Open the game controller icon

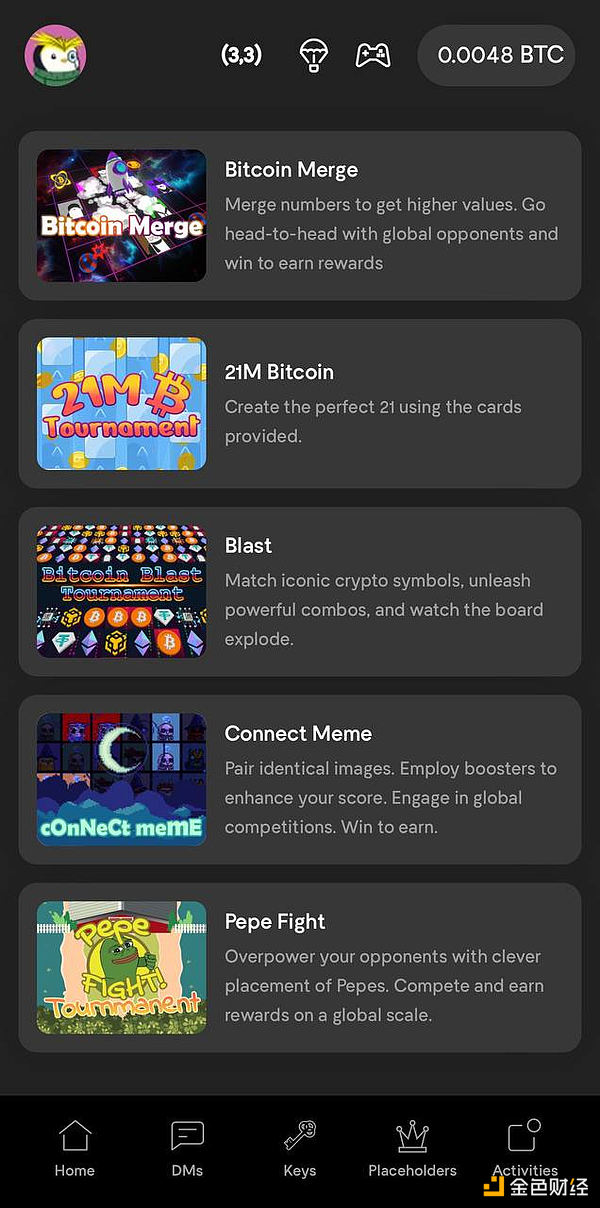pos(373,55)
